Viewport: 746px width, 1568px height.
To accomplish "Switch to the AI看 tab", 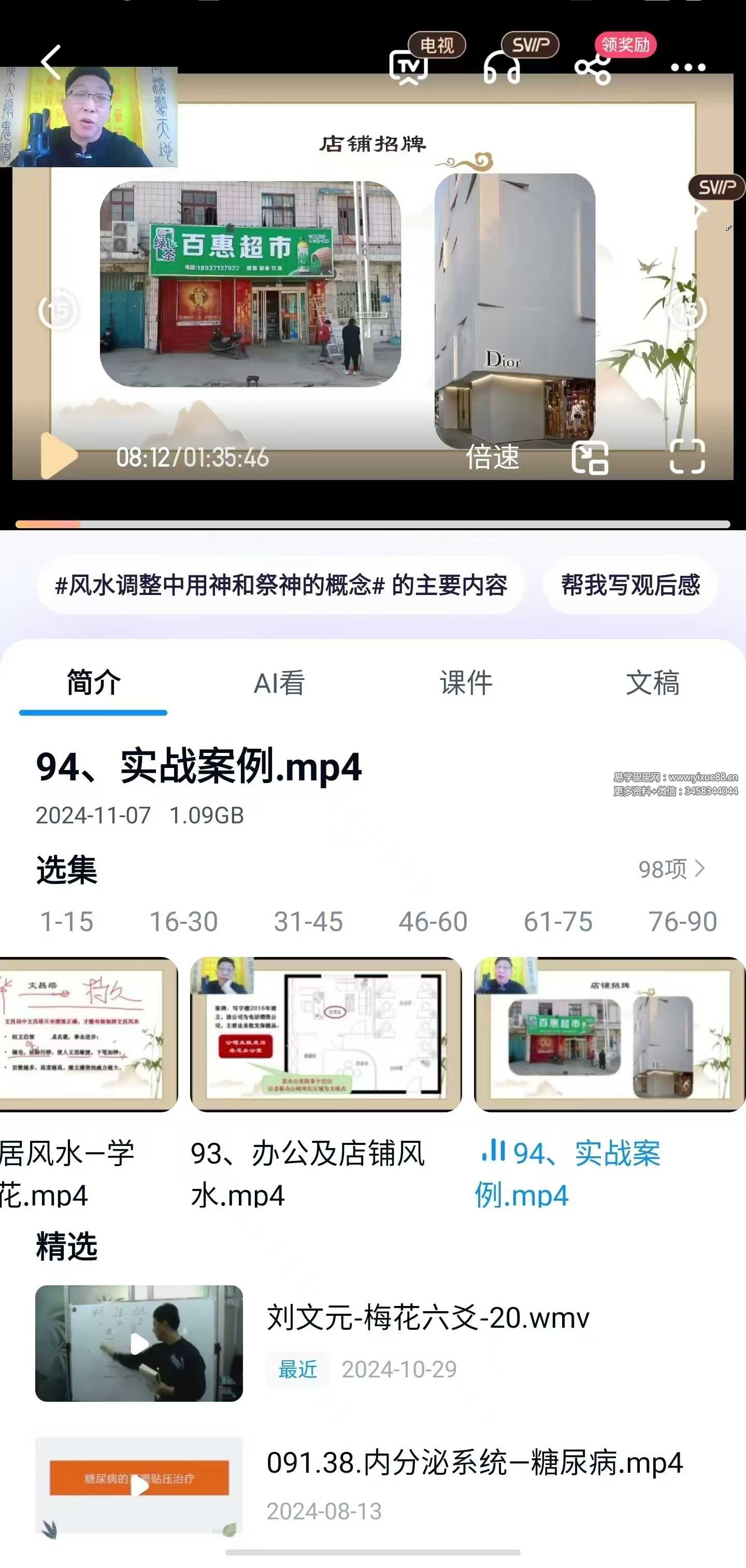I will point(280,683).
